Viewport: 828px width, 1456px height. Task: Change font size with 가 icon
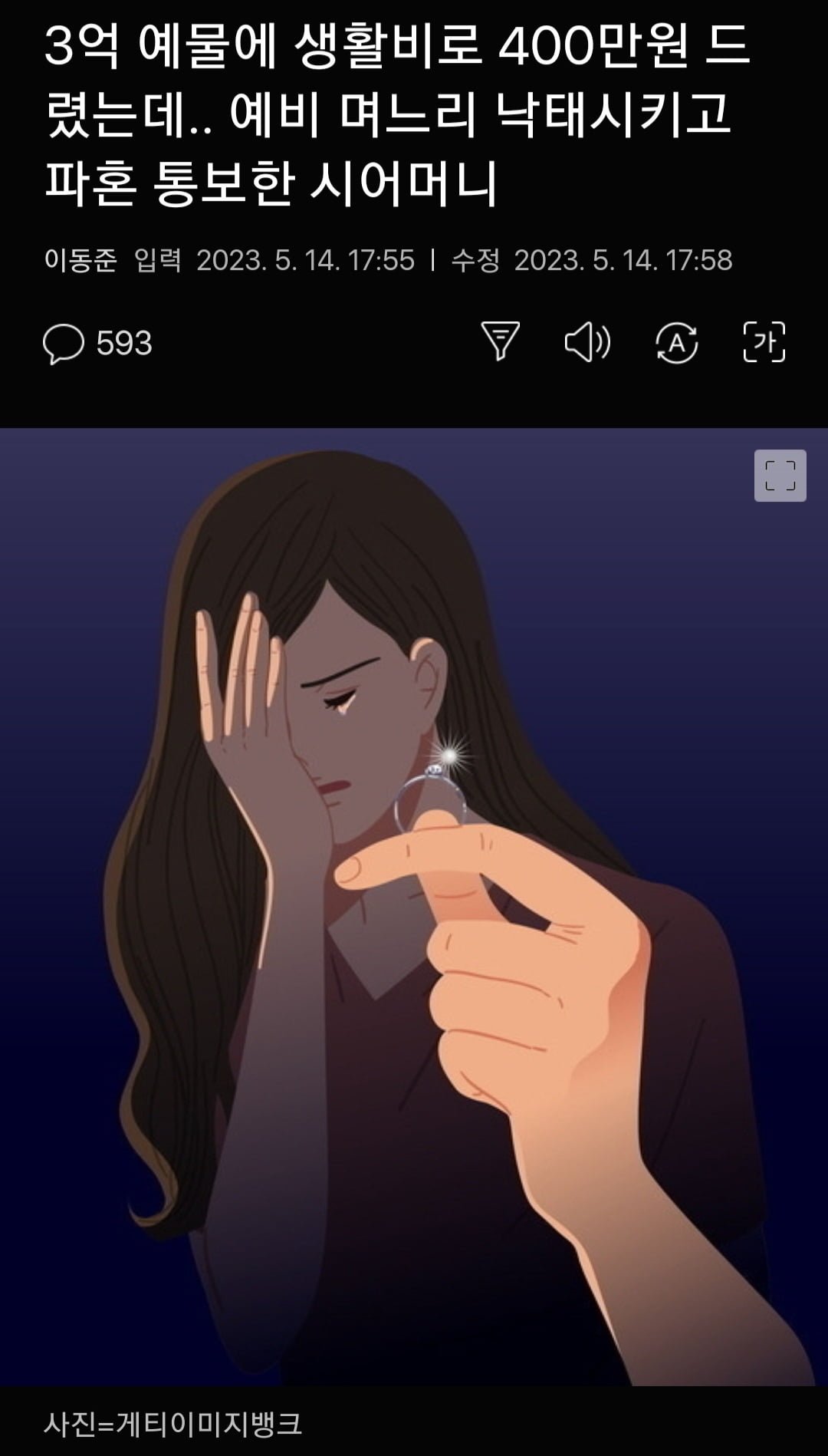(x=764, y=342)
